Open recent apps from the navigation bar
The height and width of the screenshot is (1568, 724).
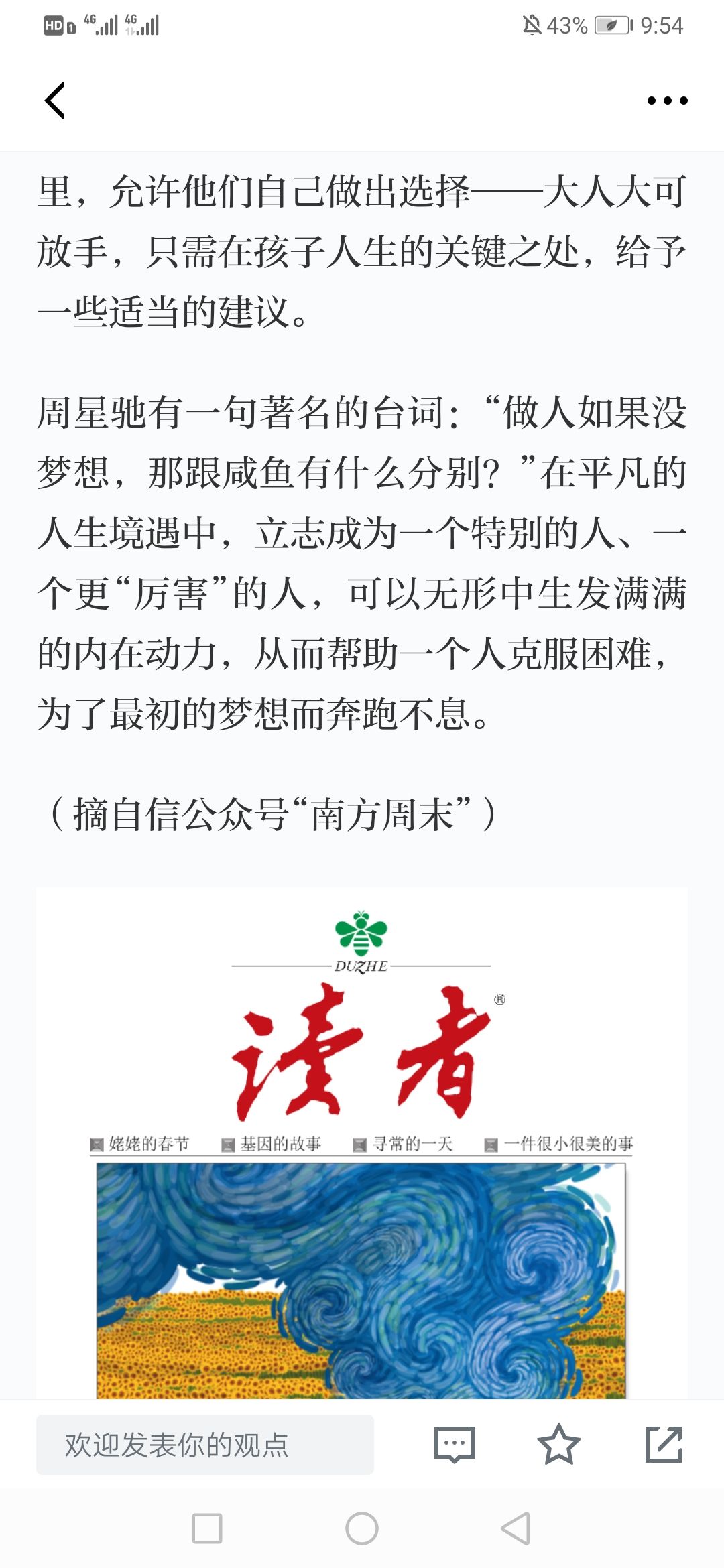207,1528
